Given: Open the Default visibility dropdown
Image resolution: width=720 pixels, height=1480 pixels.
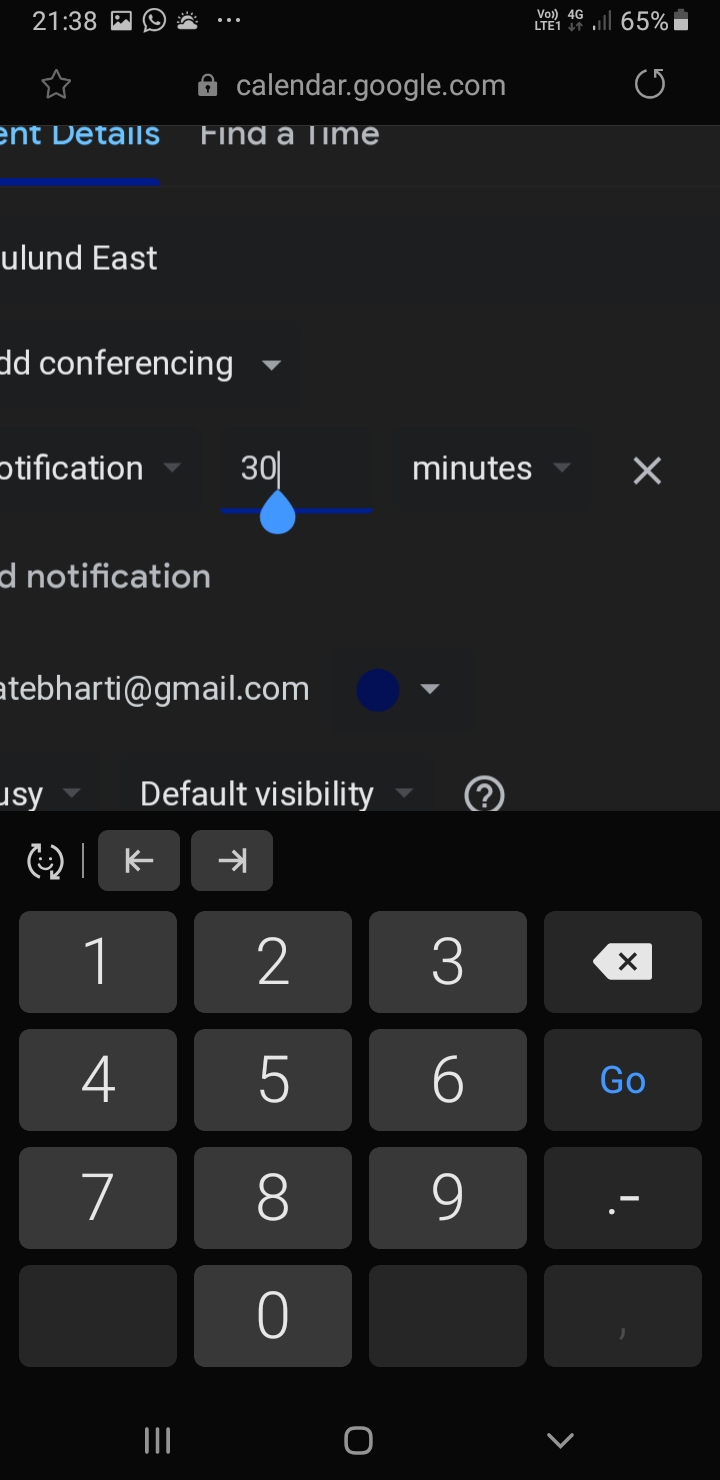Looking at the screenshot, I should (x=276, y=794).
